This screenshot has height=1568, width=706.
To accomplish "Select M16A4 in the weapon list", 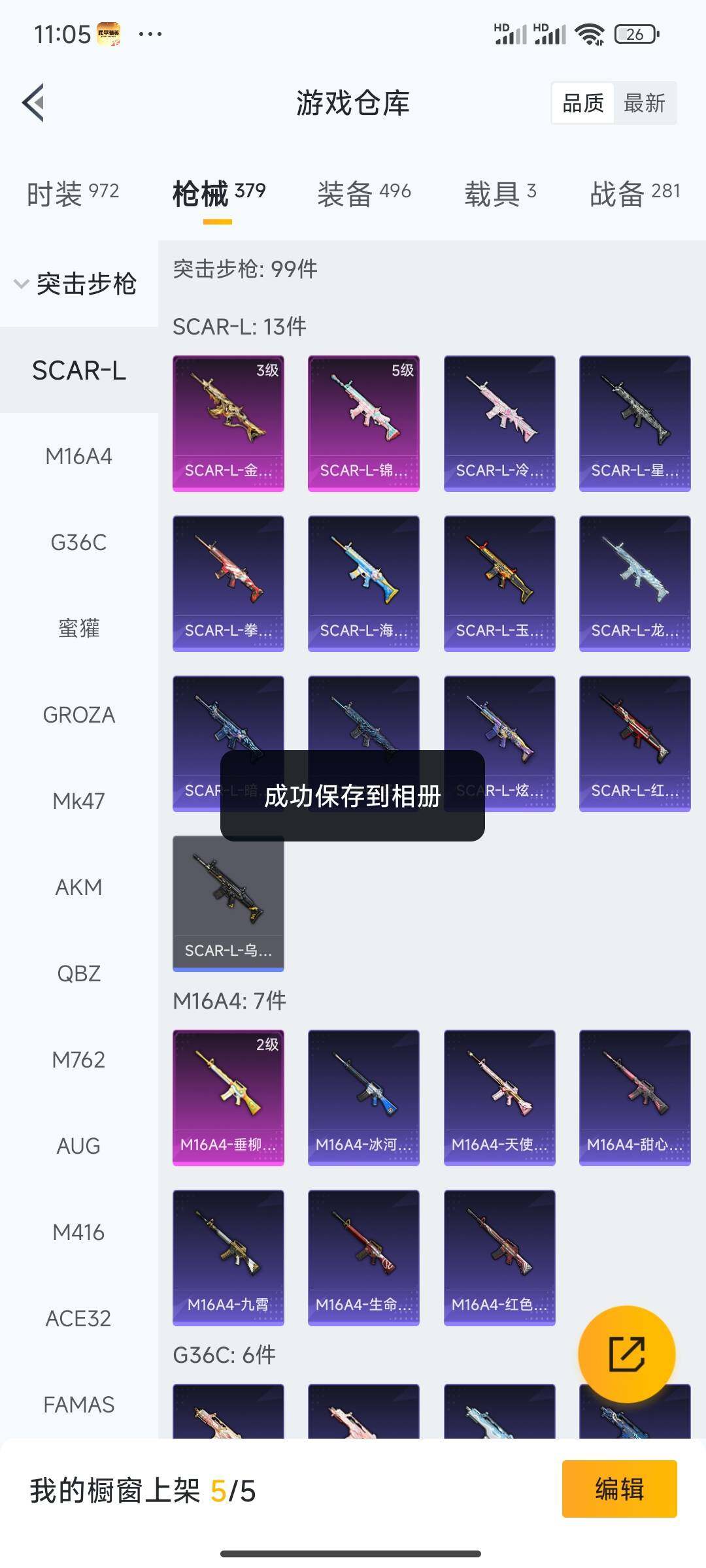I will [x=78, y=456].
